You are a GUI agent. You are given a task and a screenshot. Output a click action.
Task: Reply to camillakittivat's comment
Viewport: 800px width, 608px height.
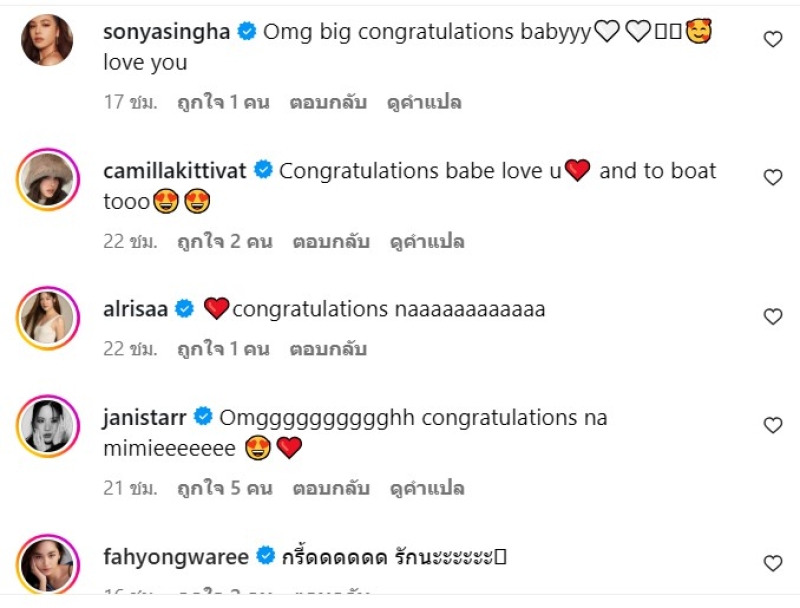coord(331,241)
